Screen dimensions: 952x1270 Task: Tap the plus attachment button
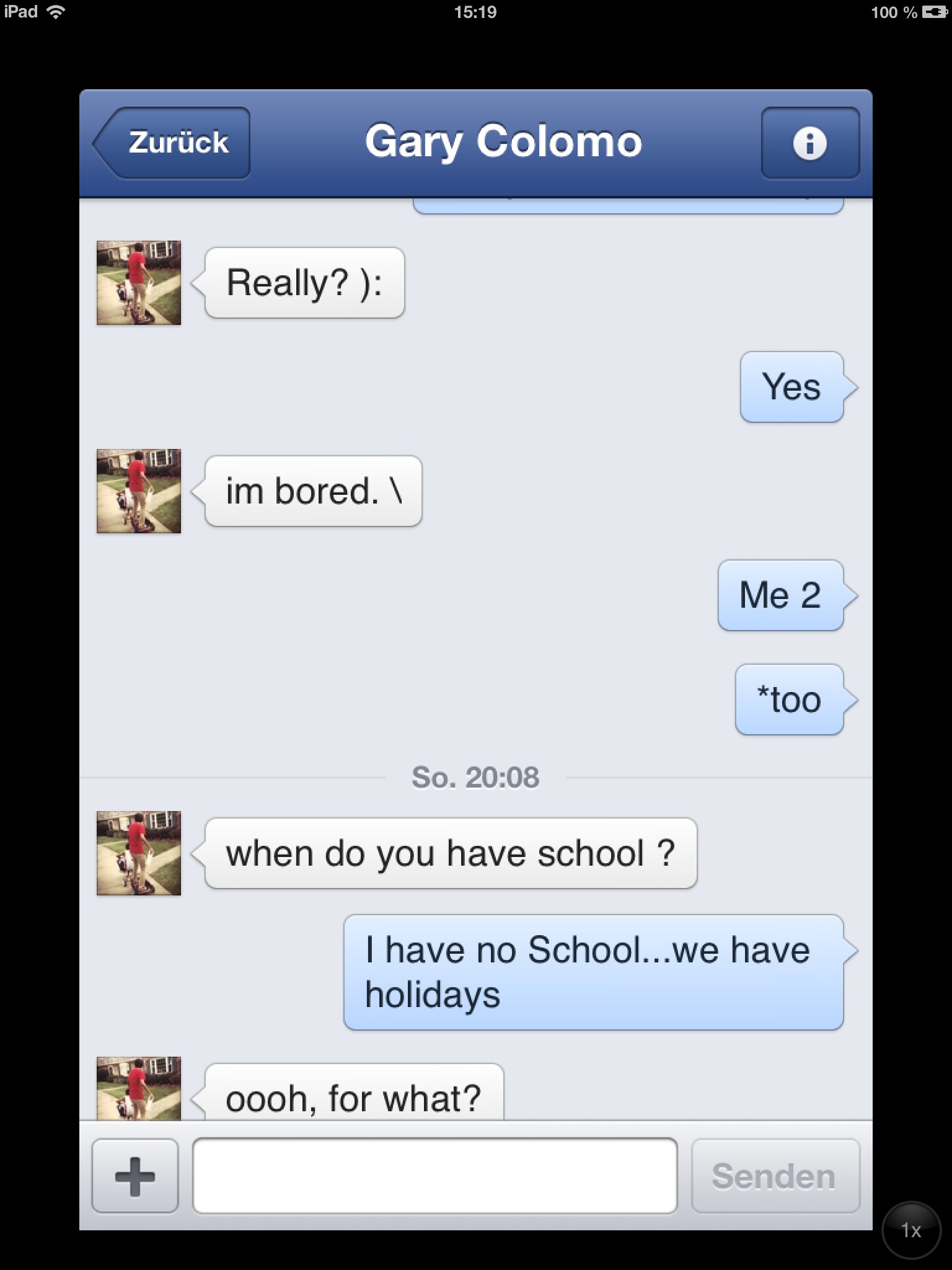click(135, 1176)
